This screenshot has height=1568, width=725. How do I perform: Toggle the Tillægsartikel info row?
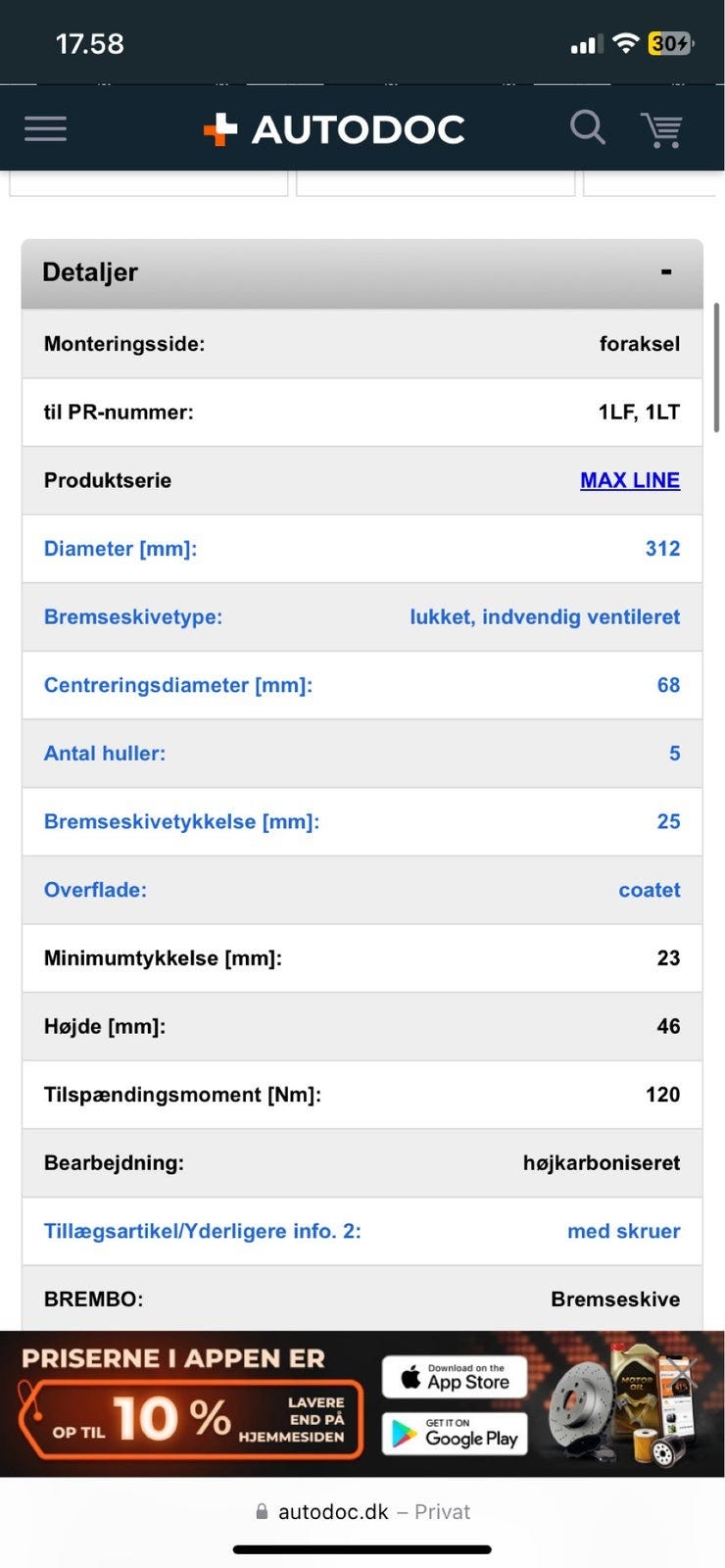(x=201, y=1231)
